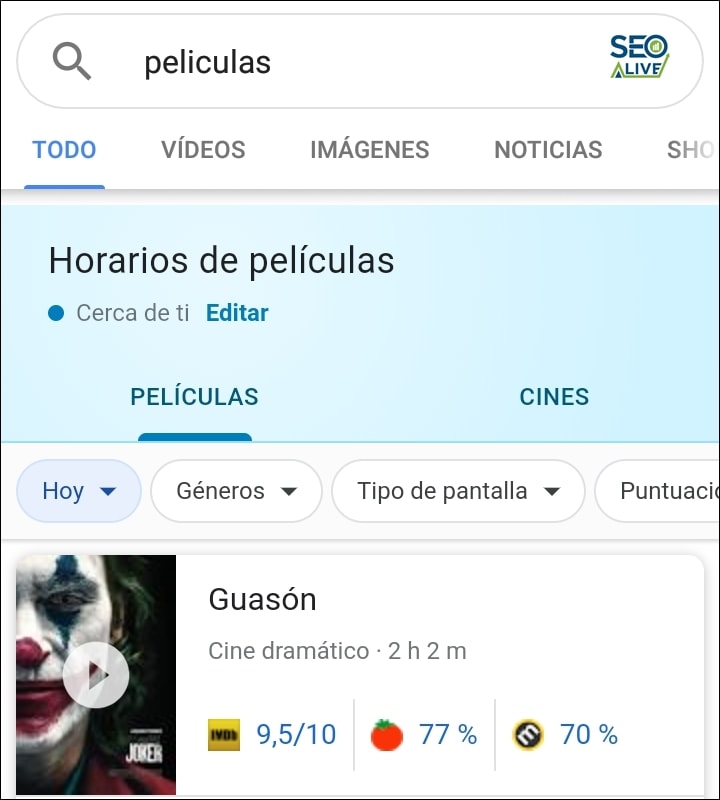
Task: Open the Guasón movie title
Action: pyautogui.click(x=262, y=600)
